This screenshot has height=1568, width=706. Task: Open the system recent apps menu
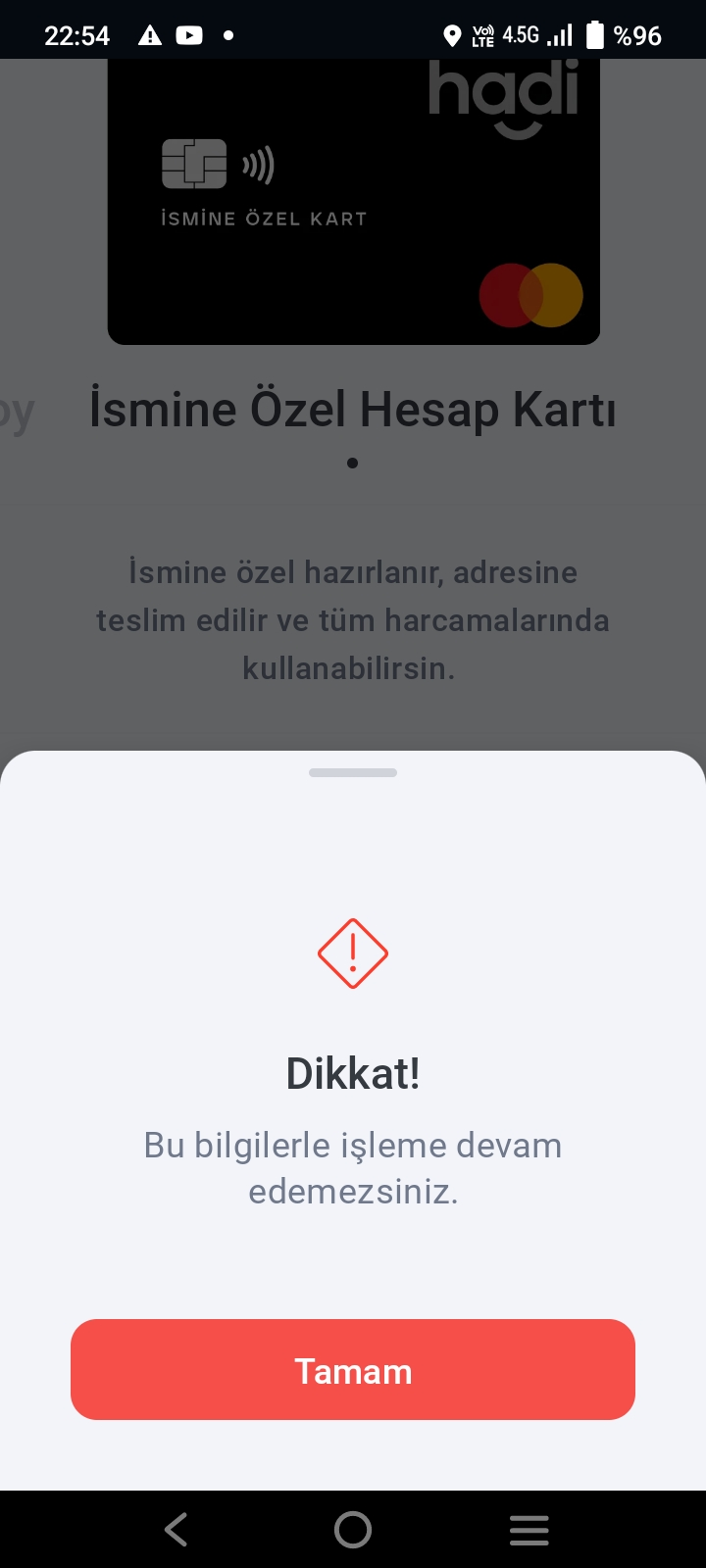click(x=529, y=1530)
